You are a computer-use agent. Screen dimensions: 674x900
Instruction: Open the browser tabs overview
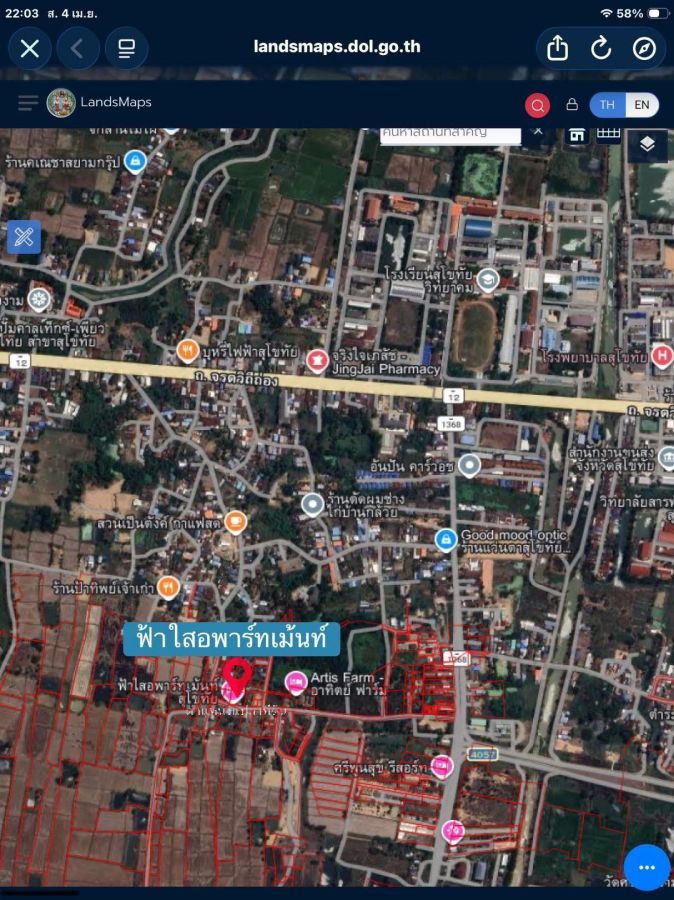[126, 48]
